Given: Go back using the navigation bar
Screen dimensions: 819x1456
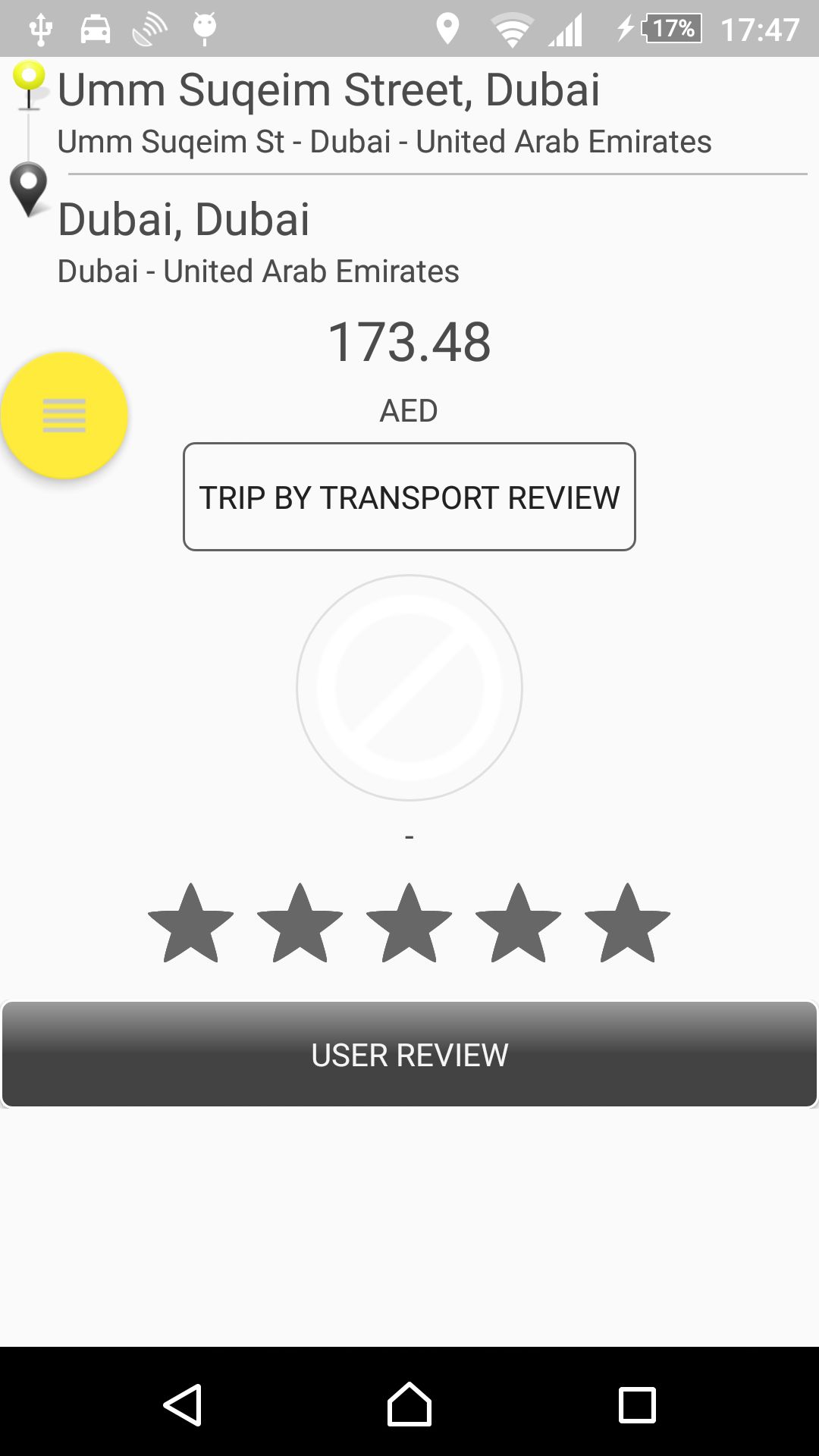Looking at the screenshot, I should click(x=183, y=1404).
